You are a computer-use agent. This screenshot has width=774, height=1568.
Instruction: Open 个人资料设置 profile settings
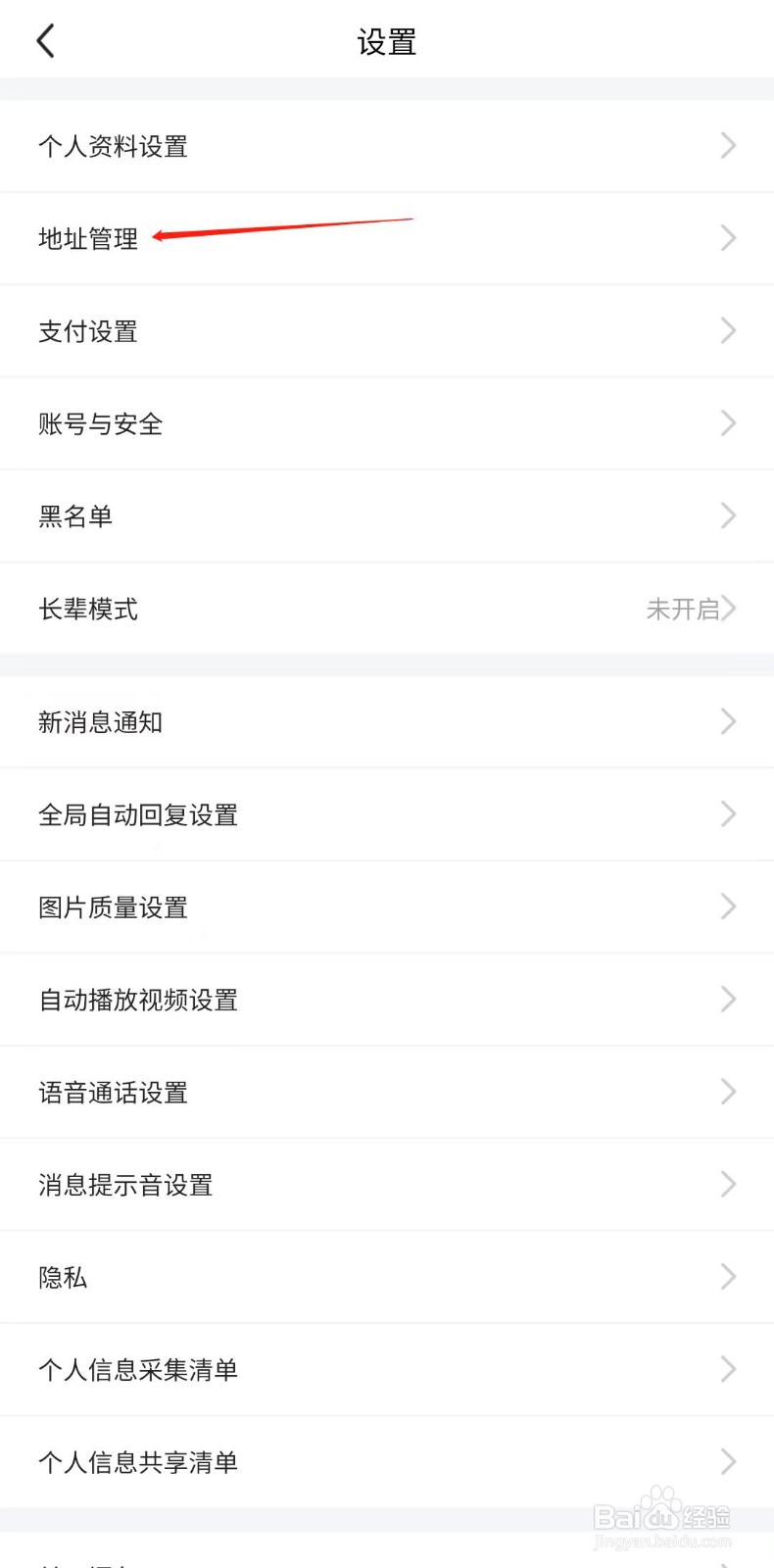pos(113,146)
